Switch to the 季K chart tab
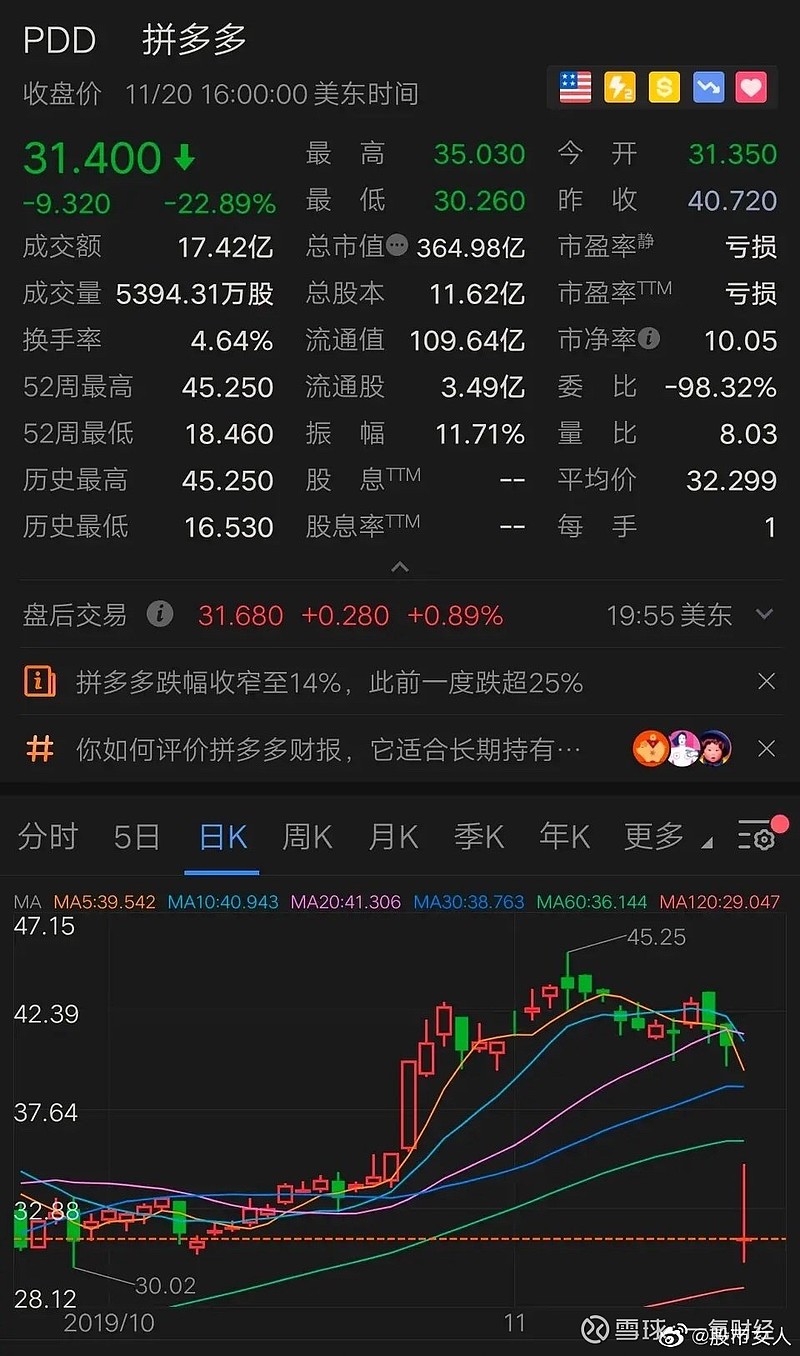 click(x=479, y=836)
